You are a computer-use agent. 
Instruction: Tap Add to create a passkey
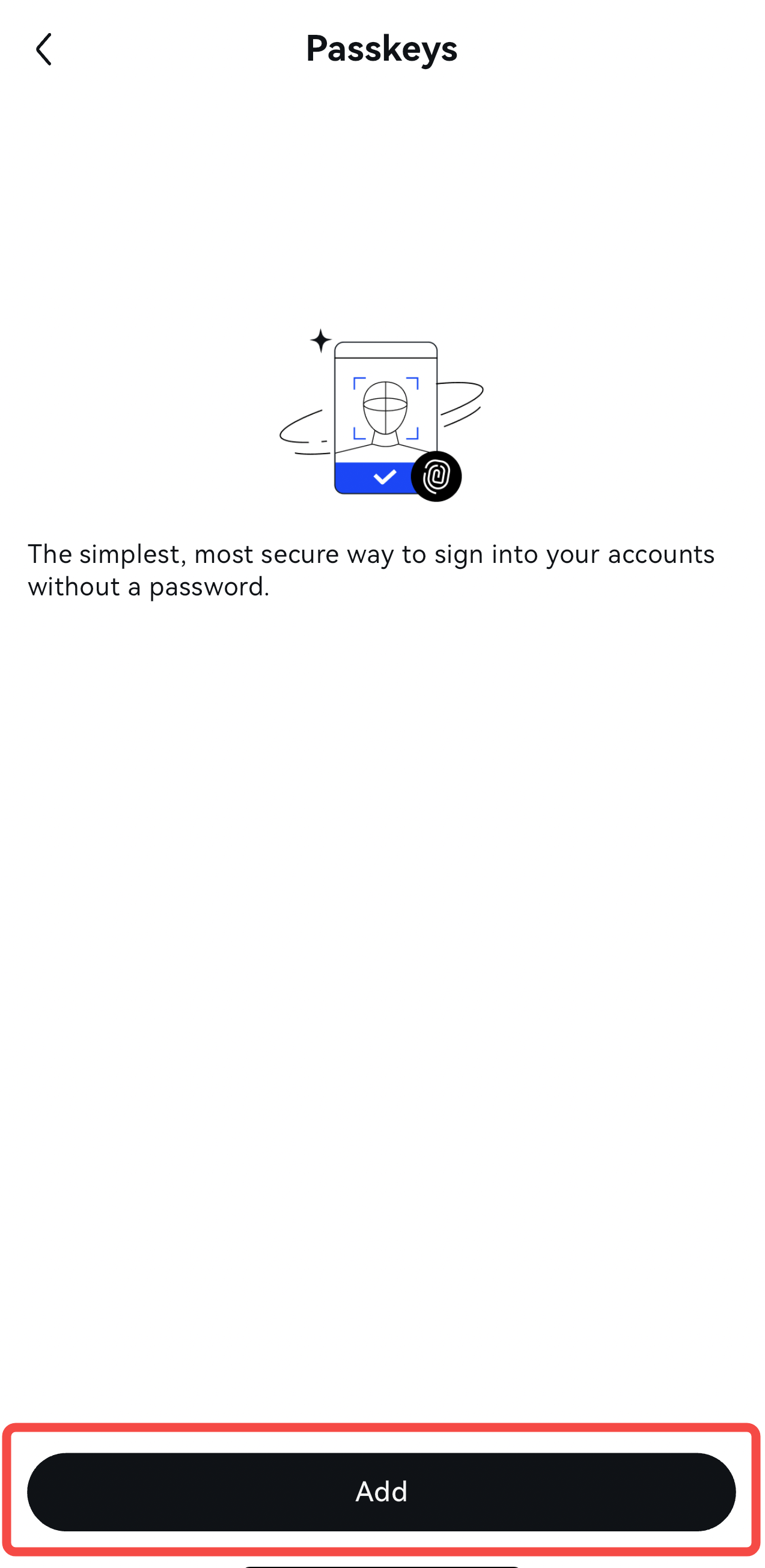[x=381, y=1491]
